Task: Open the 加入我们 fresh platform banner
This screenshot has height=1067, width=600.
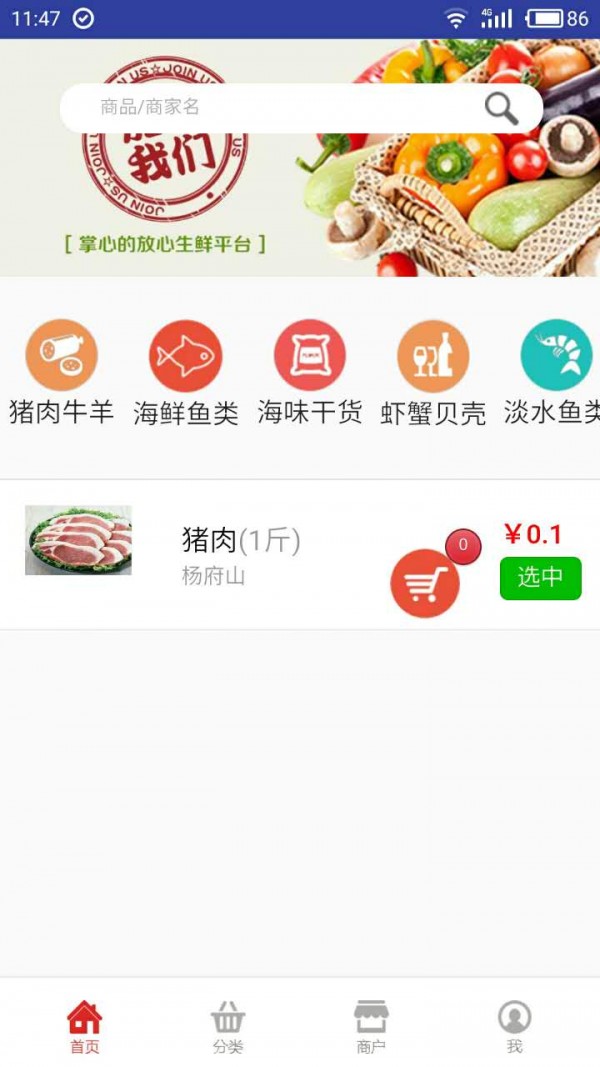Action: point(300,210)
